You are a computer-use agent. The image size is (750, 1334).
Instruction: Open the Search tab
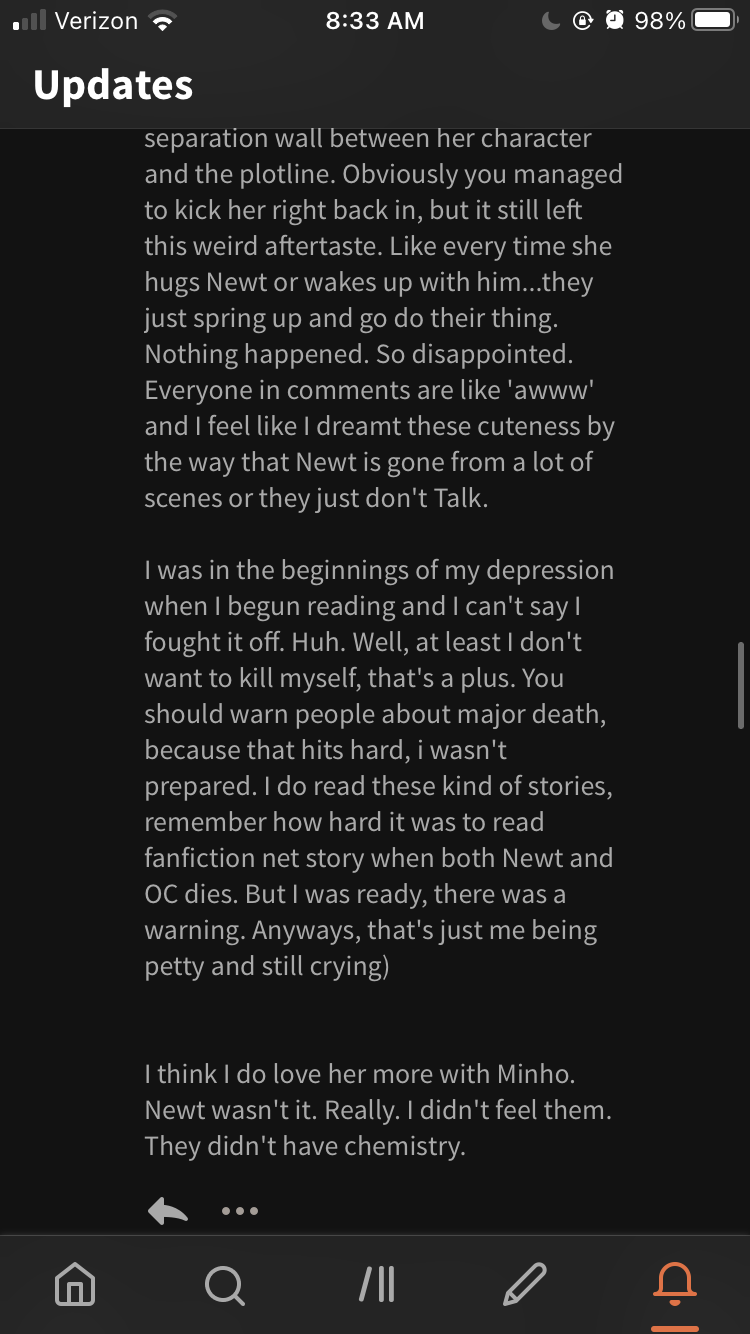coord(224,1283)
